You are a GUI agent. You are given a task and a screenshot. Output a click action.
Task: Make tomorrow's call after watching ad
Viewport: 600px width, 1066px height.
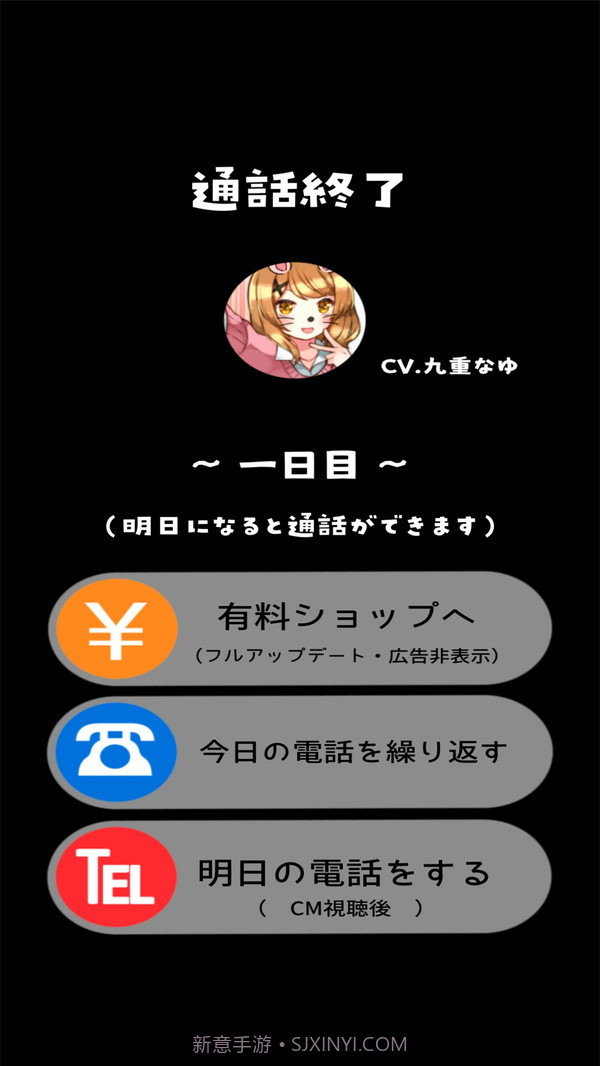click(300, 877)
